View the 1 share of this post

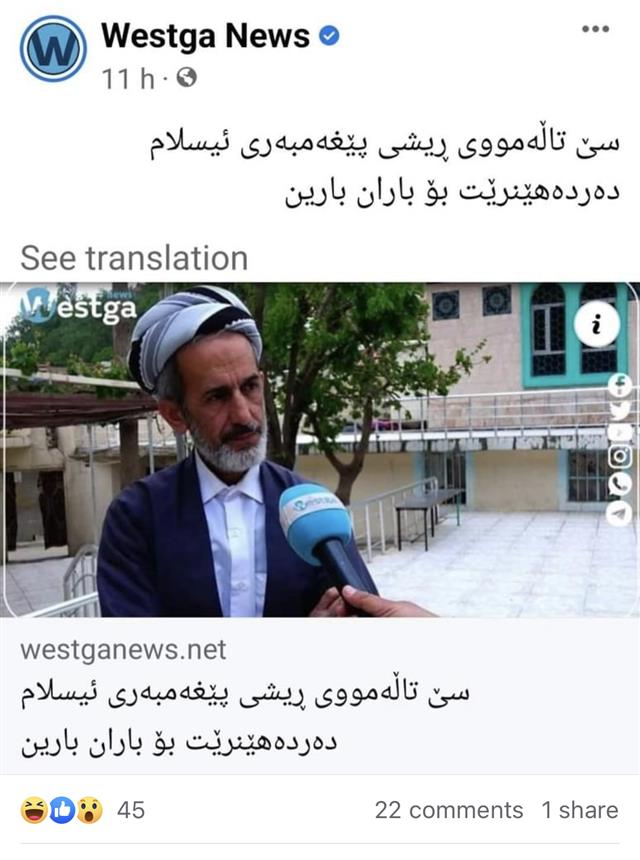[580, 810]
